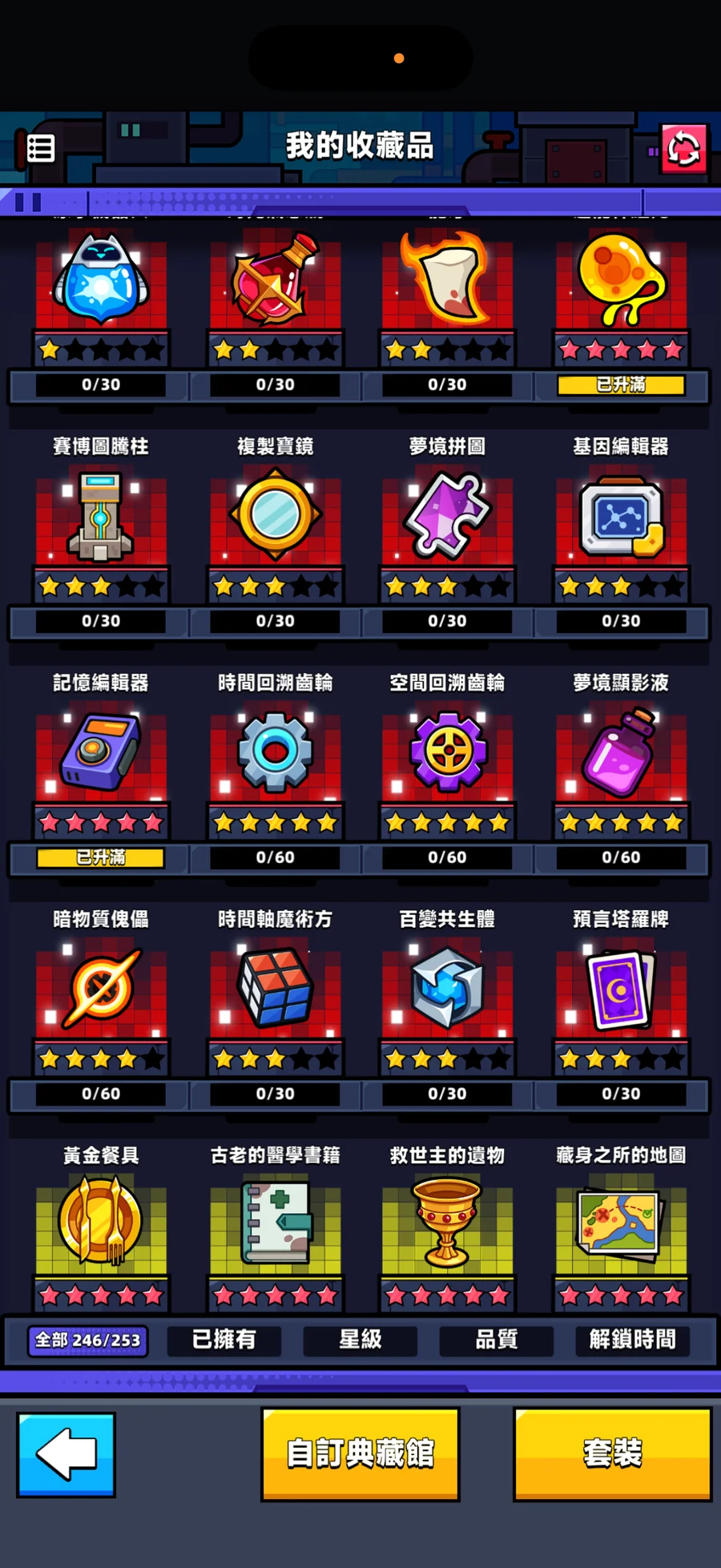This screenshot has height=1568, width=721.
Task: Open 基因編輯器 details
Action: pyautogui.click(x=621, y=517)
